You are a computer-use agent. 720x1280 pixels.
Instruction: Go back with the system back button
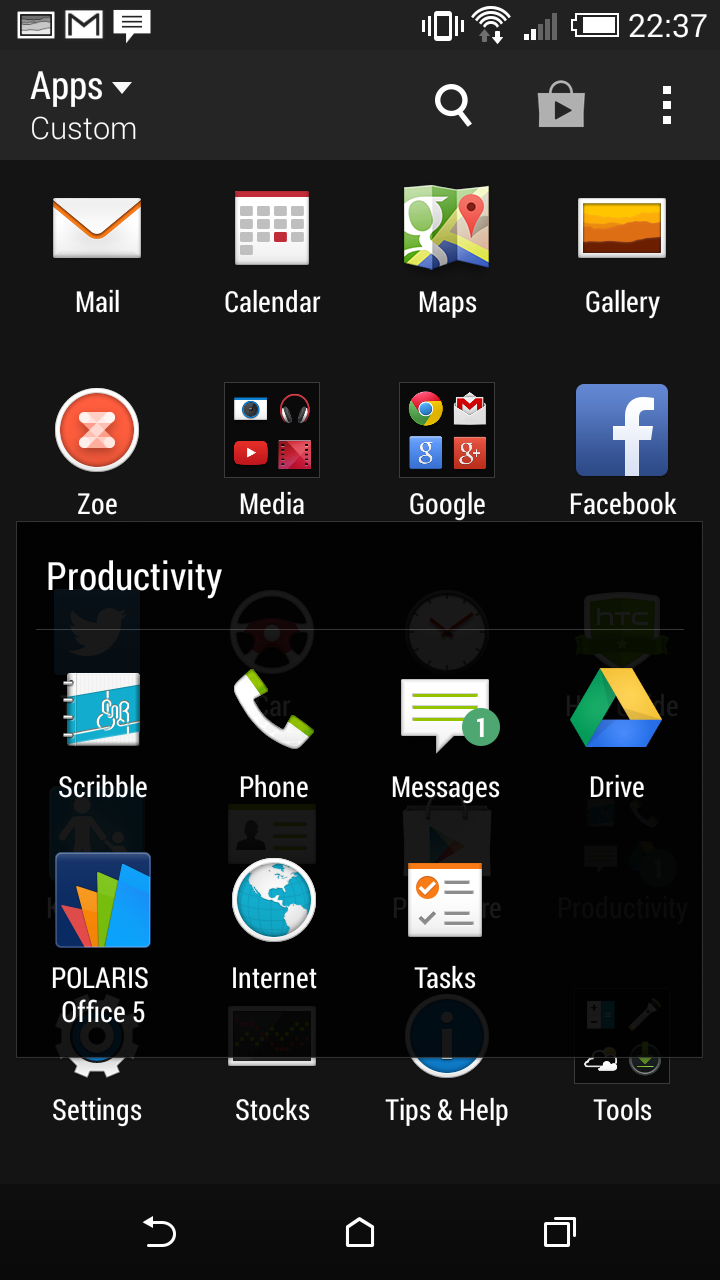point(159,1232)
